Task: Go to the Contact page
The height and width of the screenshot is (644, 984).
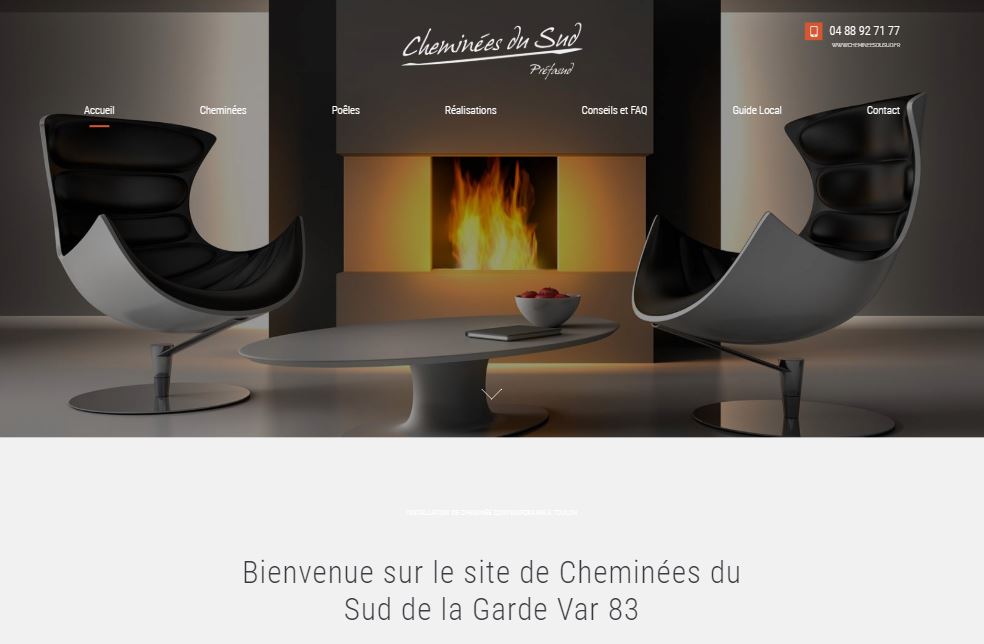Action: (x=883, y=110)
